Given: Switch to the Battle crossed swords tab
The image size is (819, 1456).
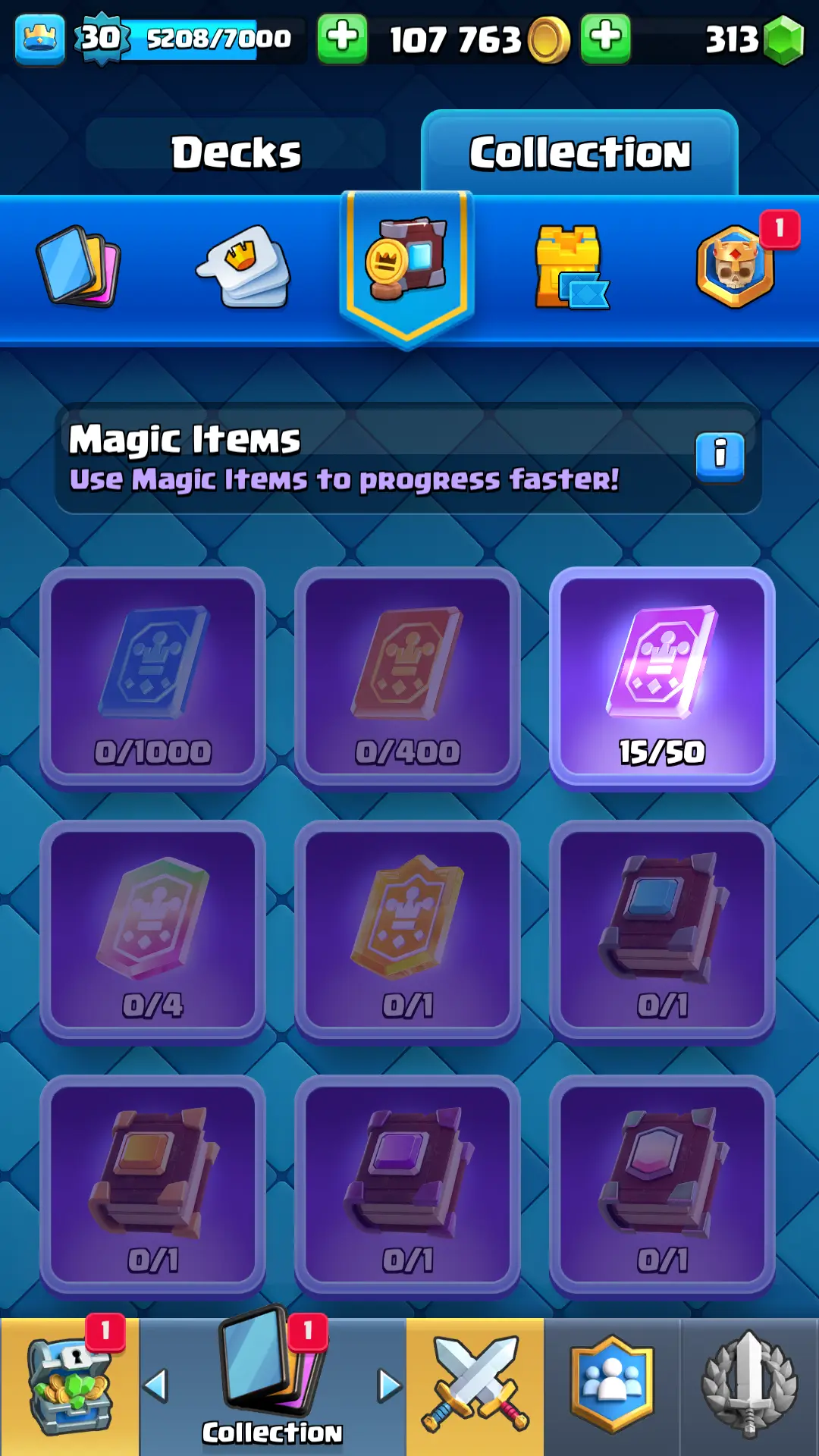Looking at the screenshot, I should click(x=475, y=1387).
